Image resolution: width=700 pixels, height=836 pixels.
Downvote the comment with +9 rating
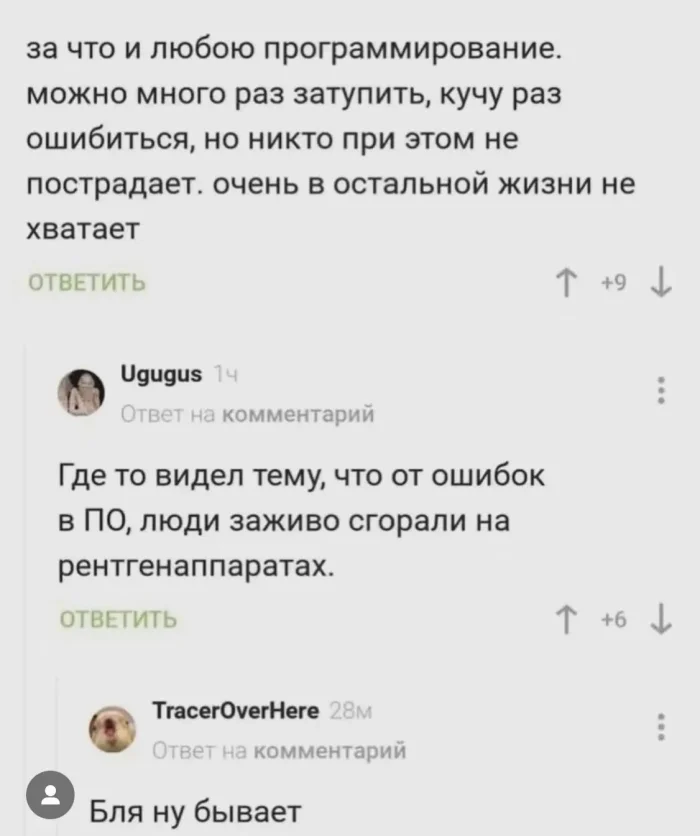(x=657, y=284)
